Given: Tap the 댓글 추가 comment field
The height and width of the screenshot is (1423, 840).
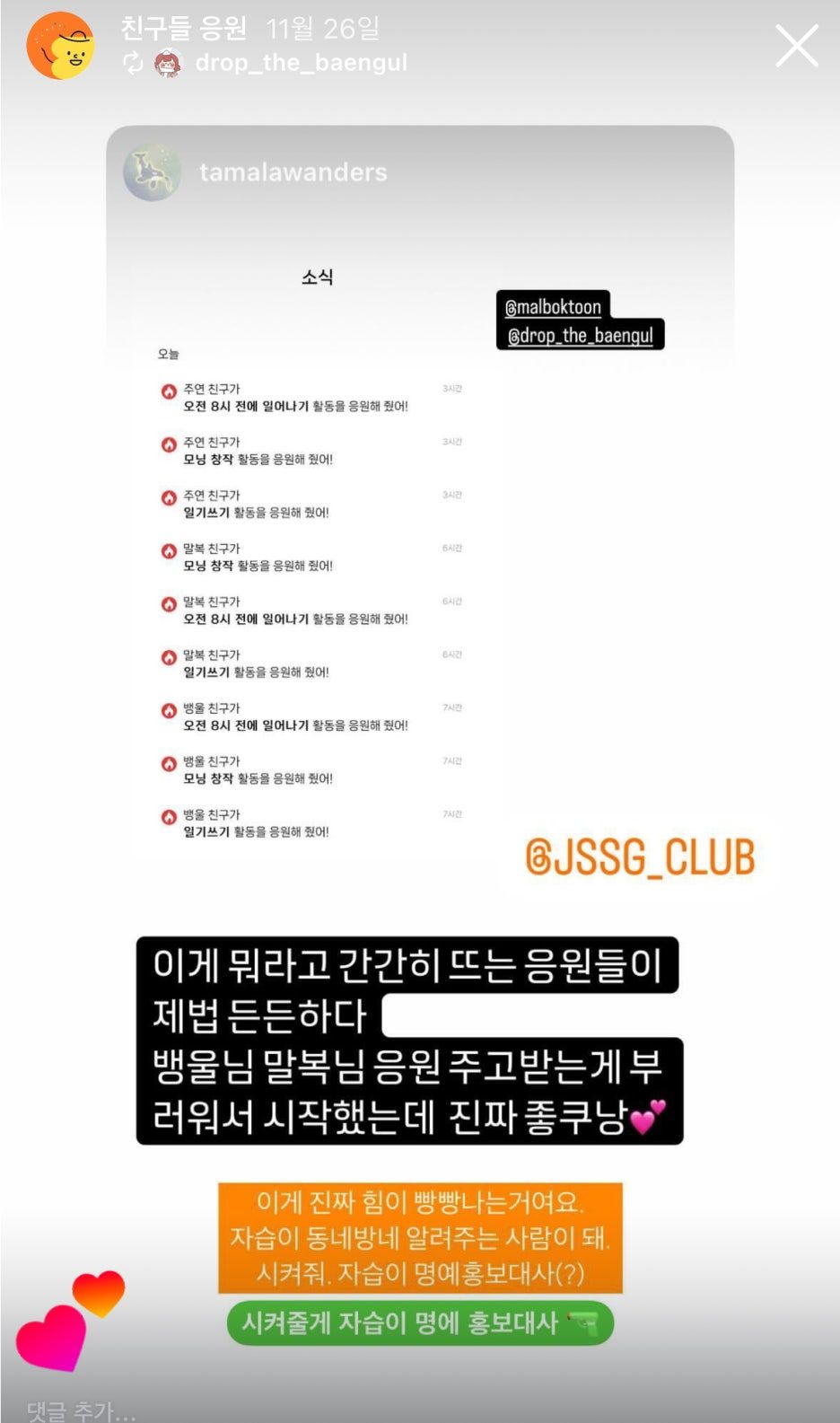Looking at the screenshot, I should [81, 1410].
